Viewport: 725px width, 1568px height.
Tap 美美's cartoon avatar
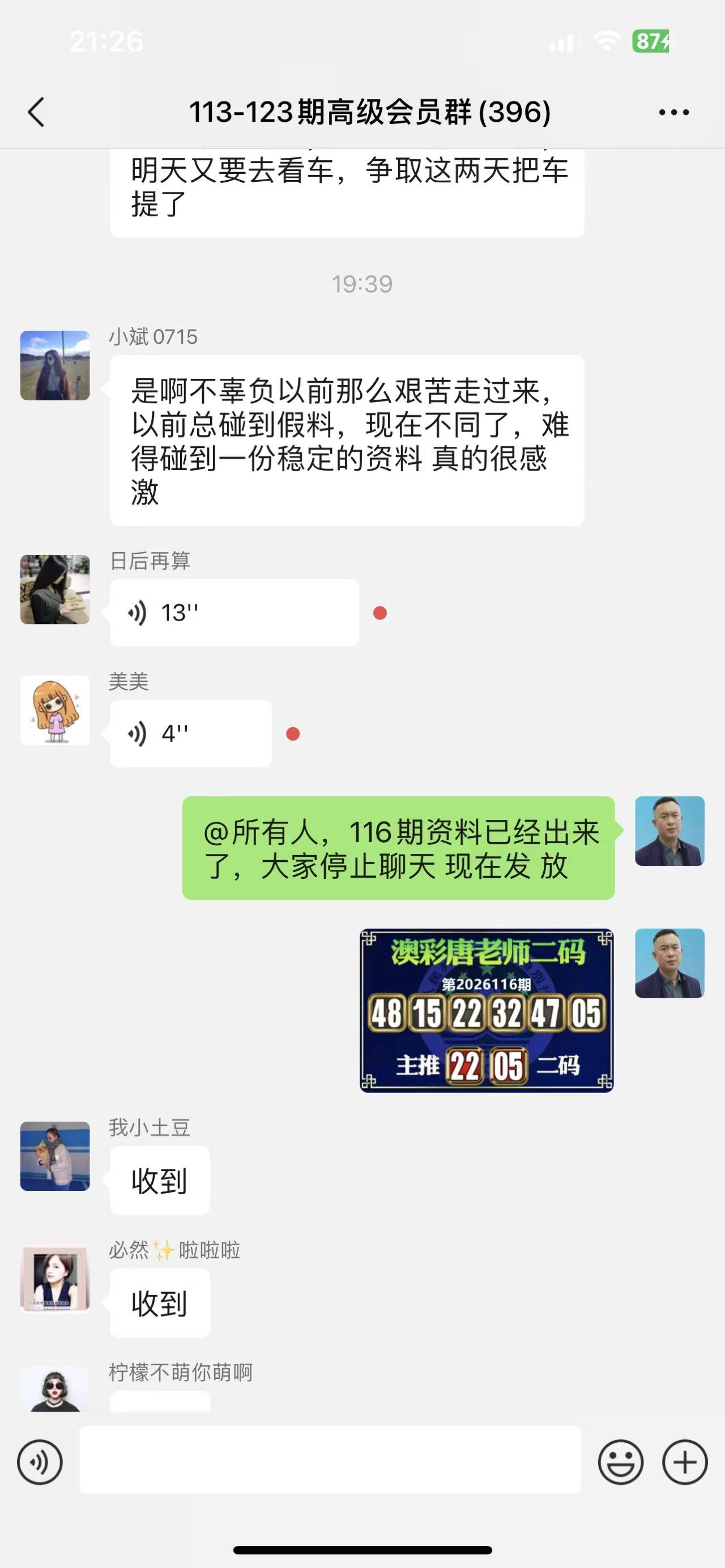(55, 710)
